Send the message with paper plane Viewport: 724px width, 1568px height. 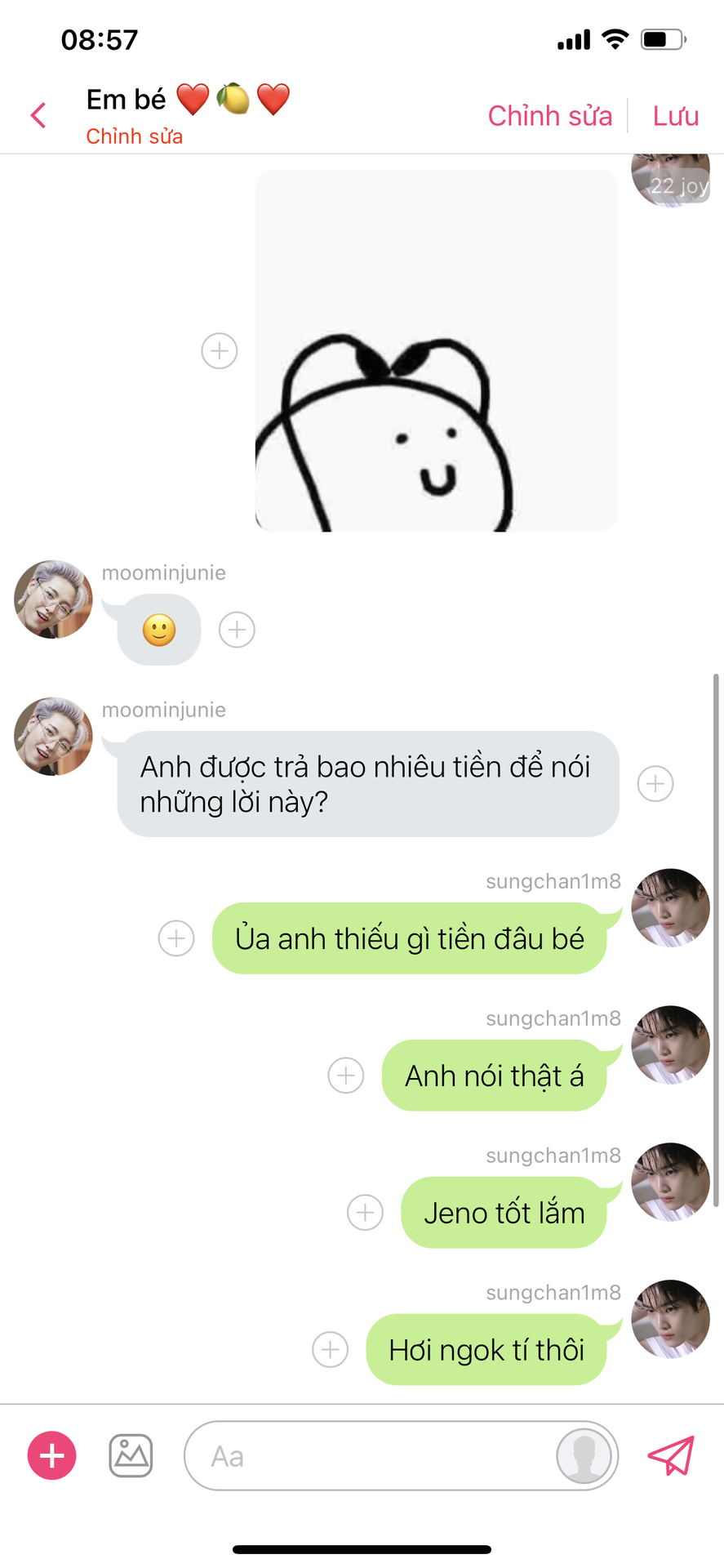[671, 1455]
